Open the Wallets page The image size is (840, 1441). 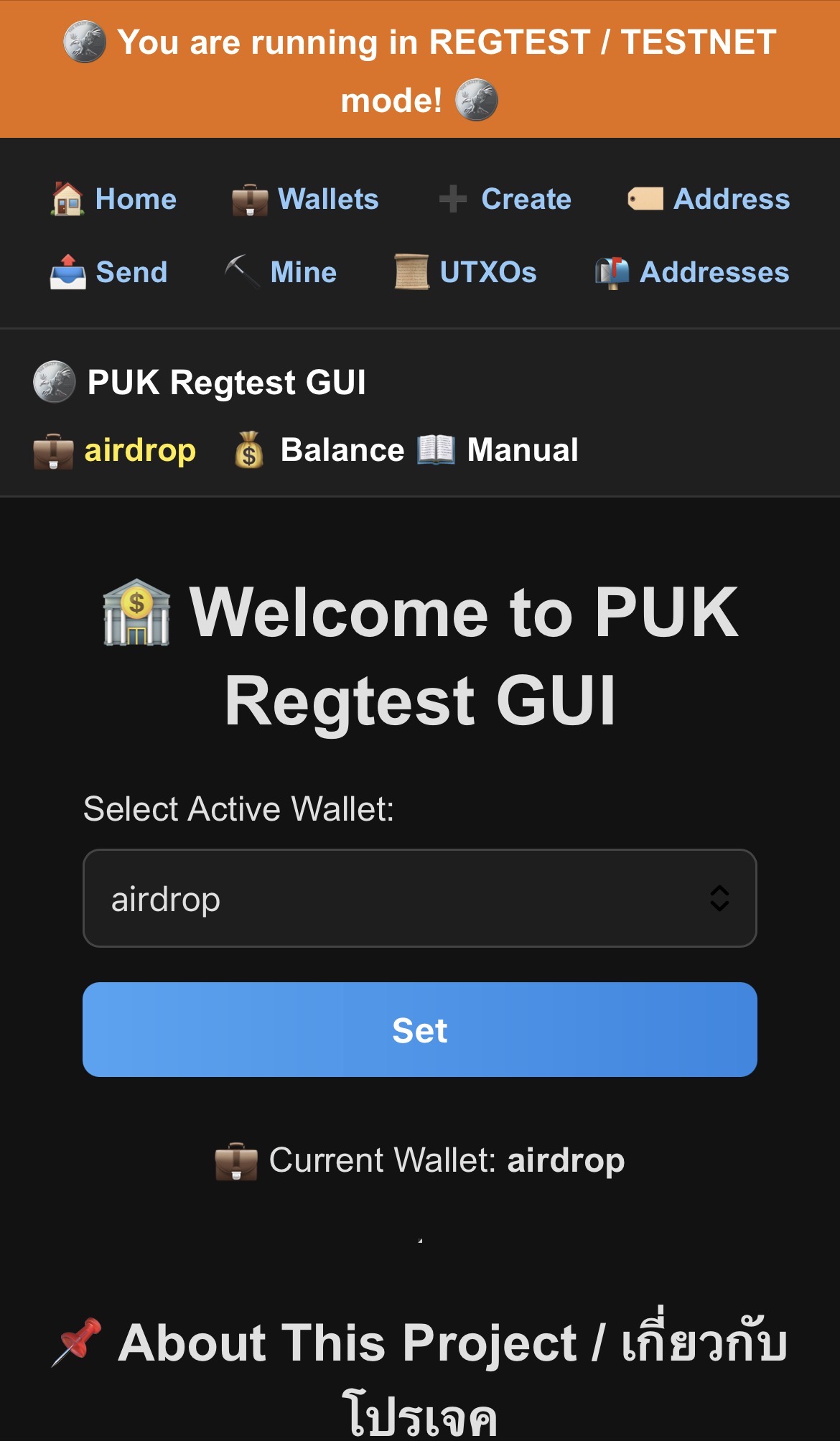tap(327, 199)
